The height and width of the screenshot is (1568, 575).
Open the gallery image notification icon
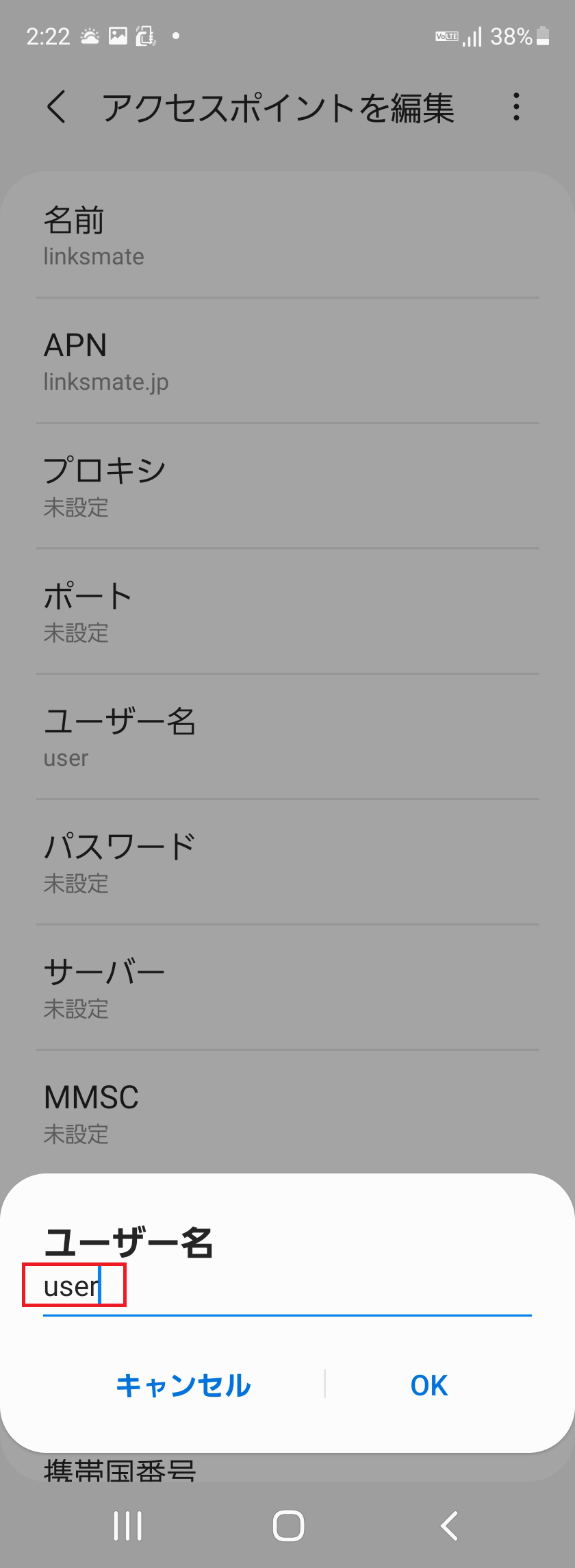(x=118, y=36)
